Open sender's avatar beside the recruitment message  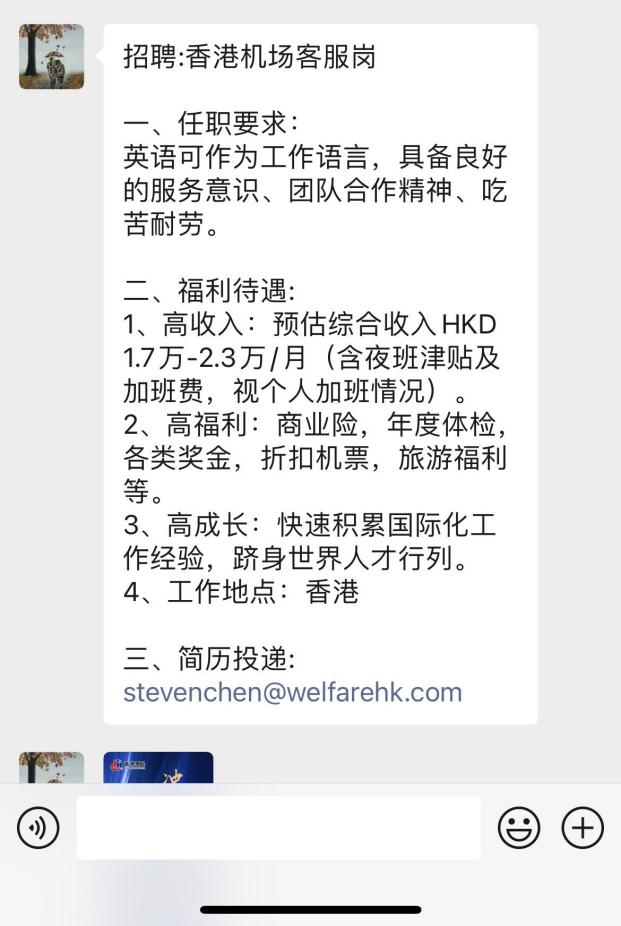51,57
